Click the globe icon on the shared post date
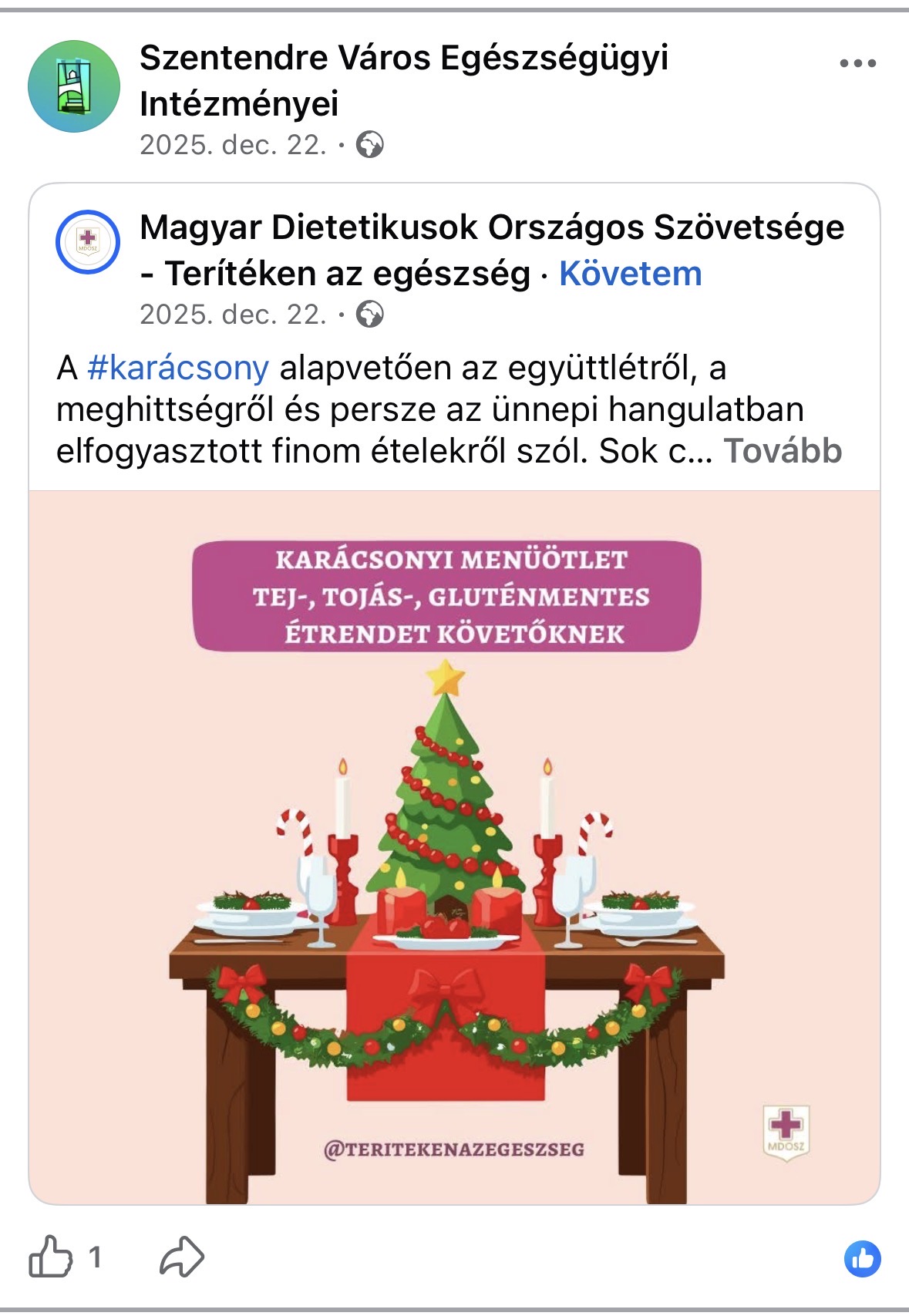Viewport: 909px width, 1316px height. pos(372,314)
